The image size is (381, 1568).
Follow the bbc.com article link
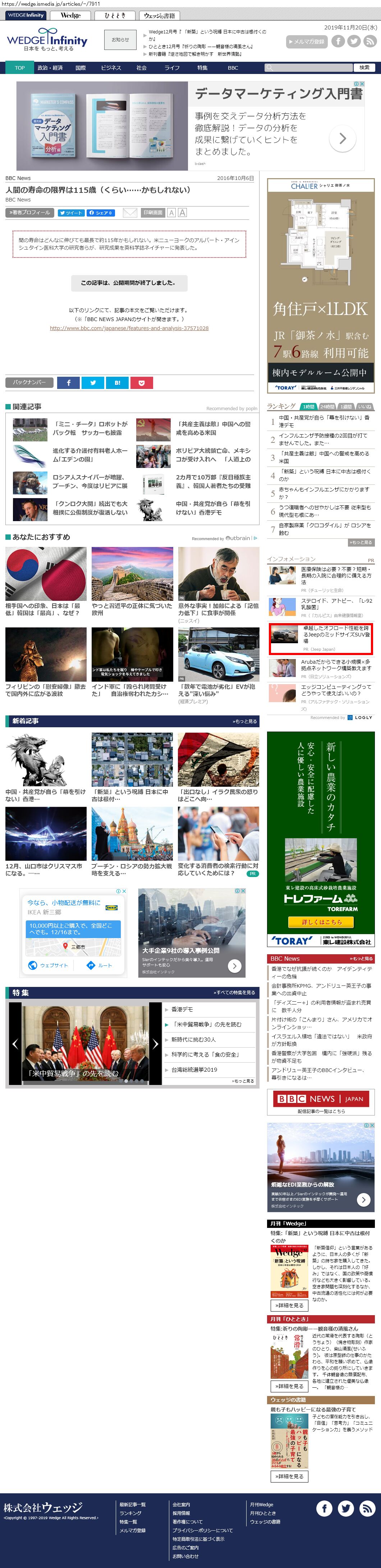[x=129, y=328]
